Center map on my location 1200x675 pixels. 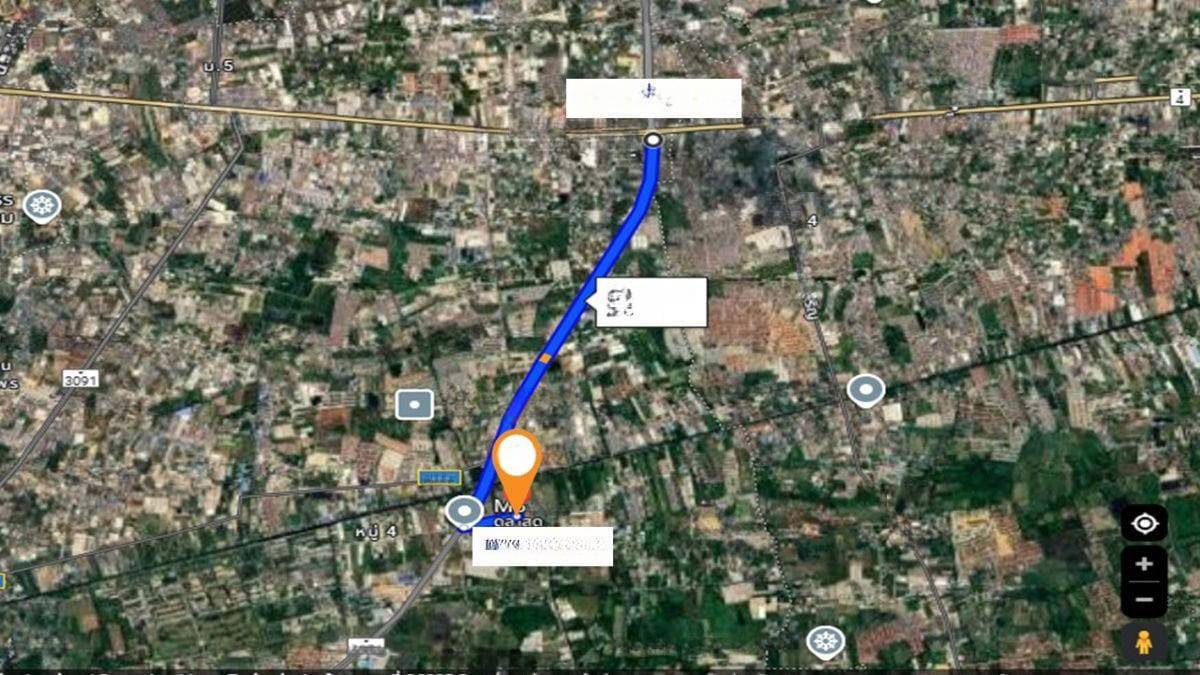click(1144, 523)
